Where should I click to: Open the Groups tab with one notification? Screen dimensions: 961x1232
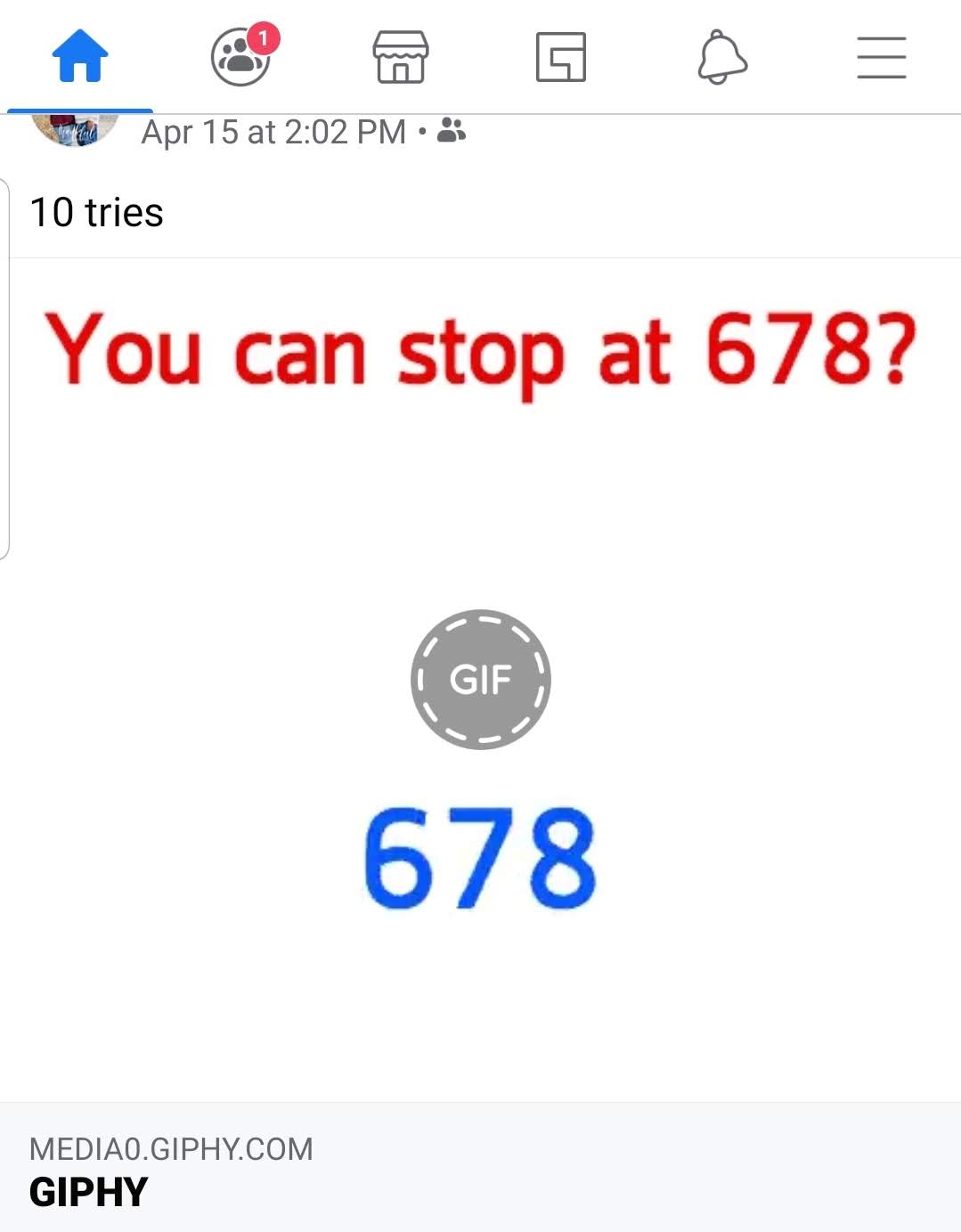pyautogui.click(x=240, y=57)
